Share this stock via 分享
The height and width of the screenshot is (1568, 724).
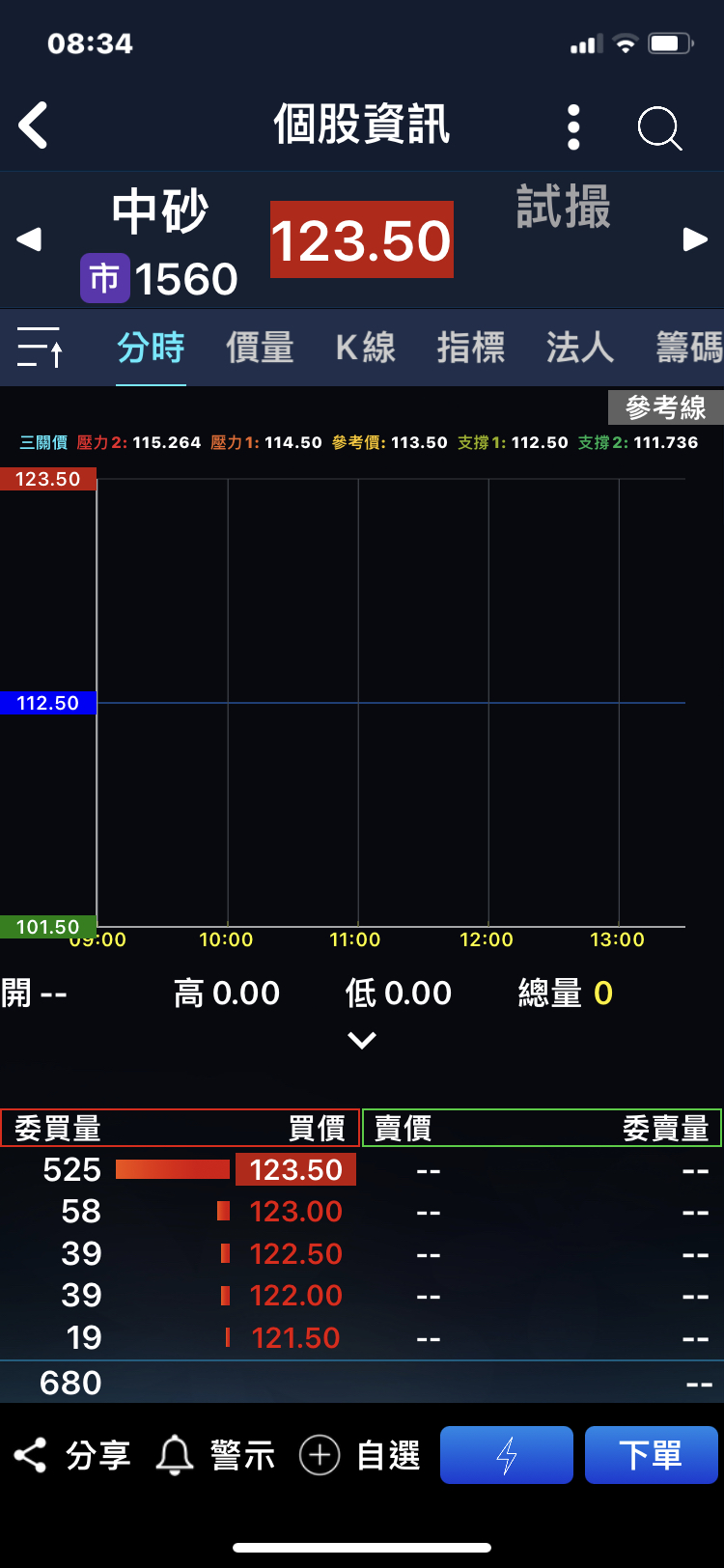click(72, 1455)
